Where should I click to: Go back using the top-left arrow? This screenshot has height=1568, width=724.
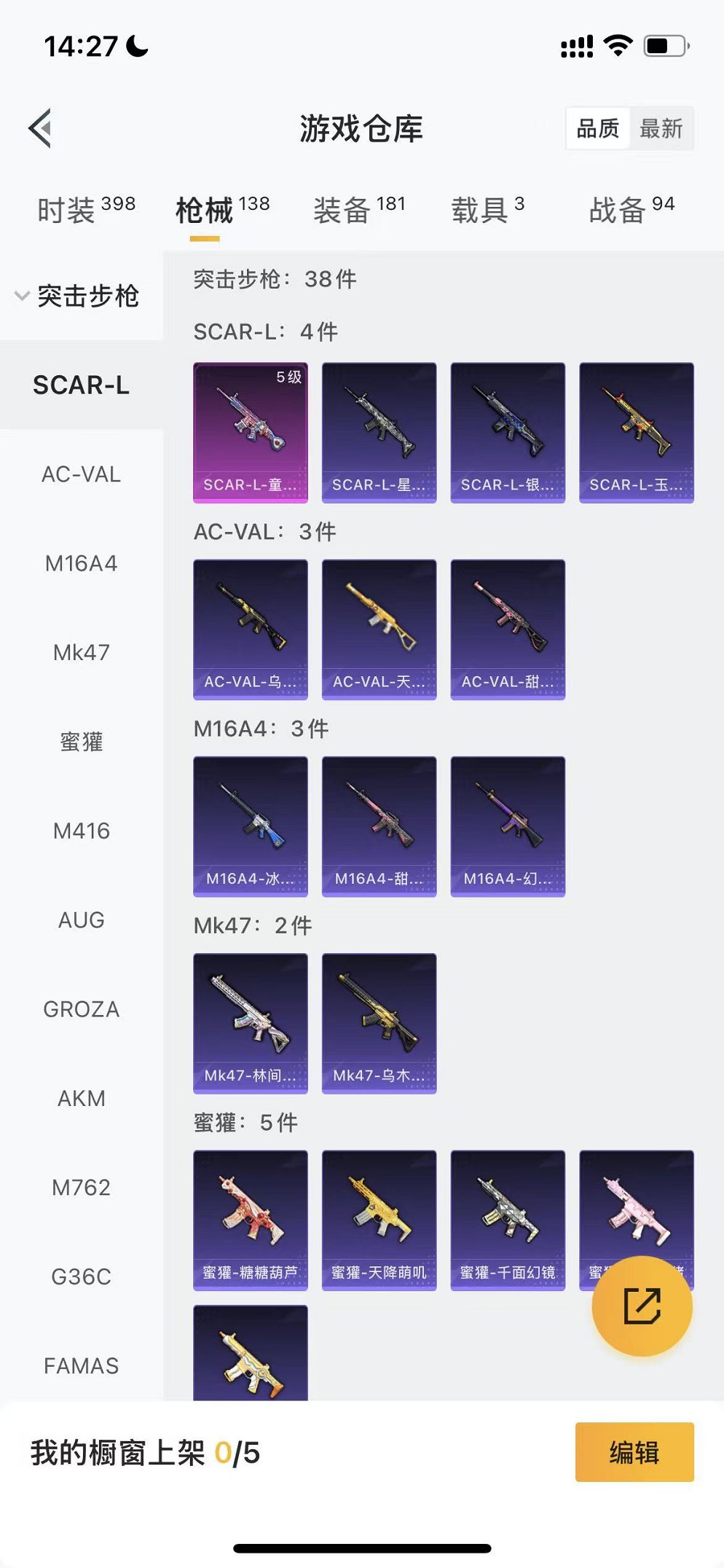click(x=41, y=128)
